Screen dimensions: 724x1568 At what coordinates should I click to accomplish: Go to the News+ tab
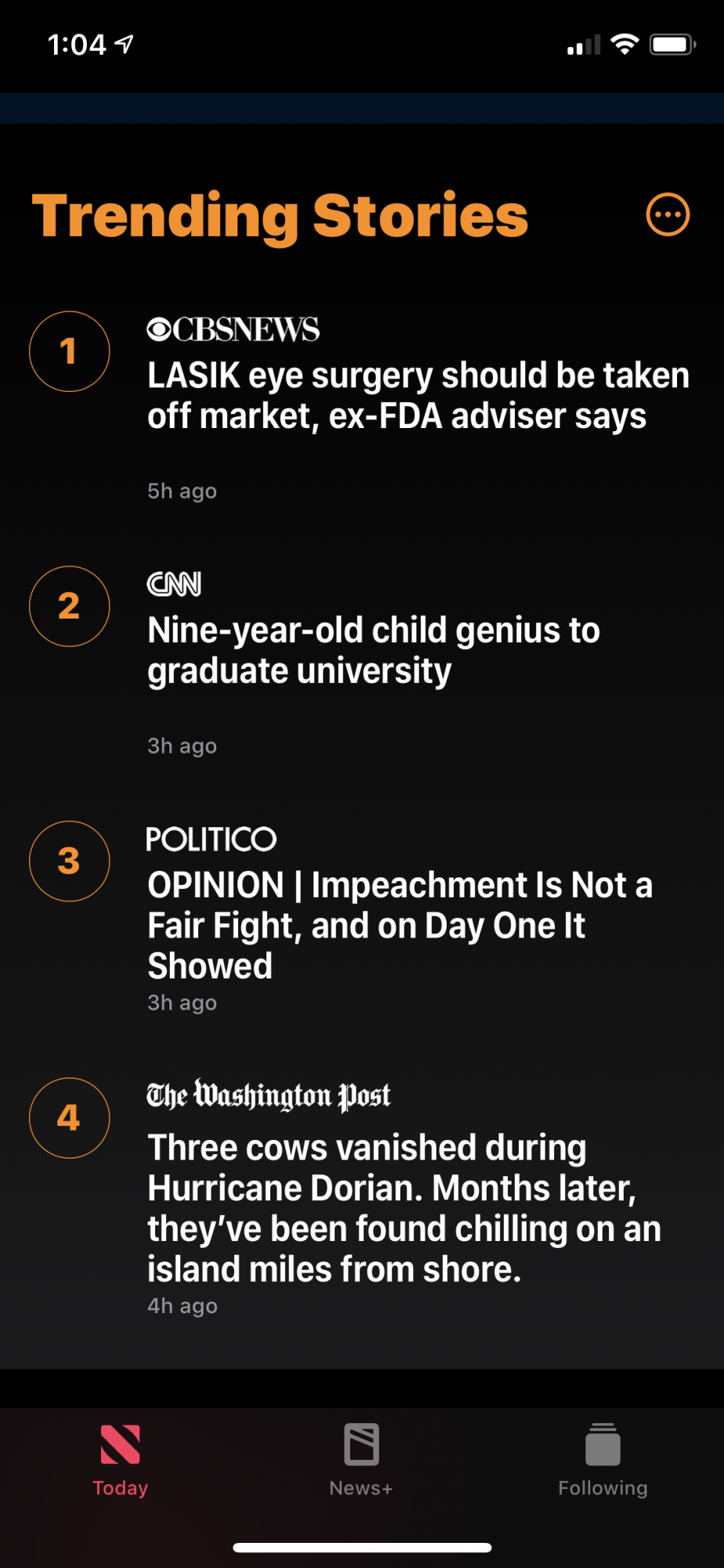point(361,1460)
